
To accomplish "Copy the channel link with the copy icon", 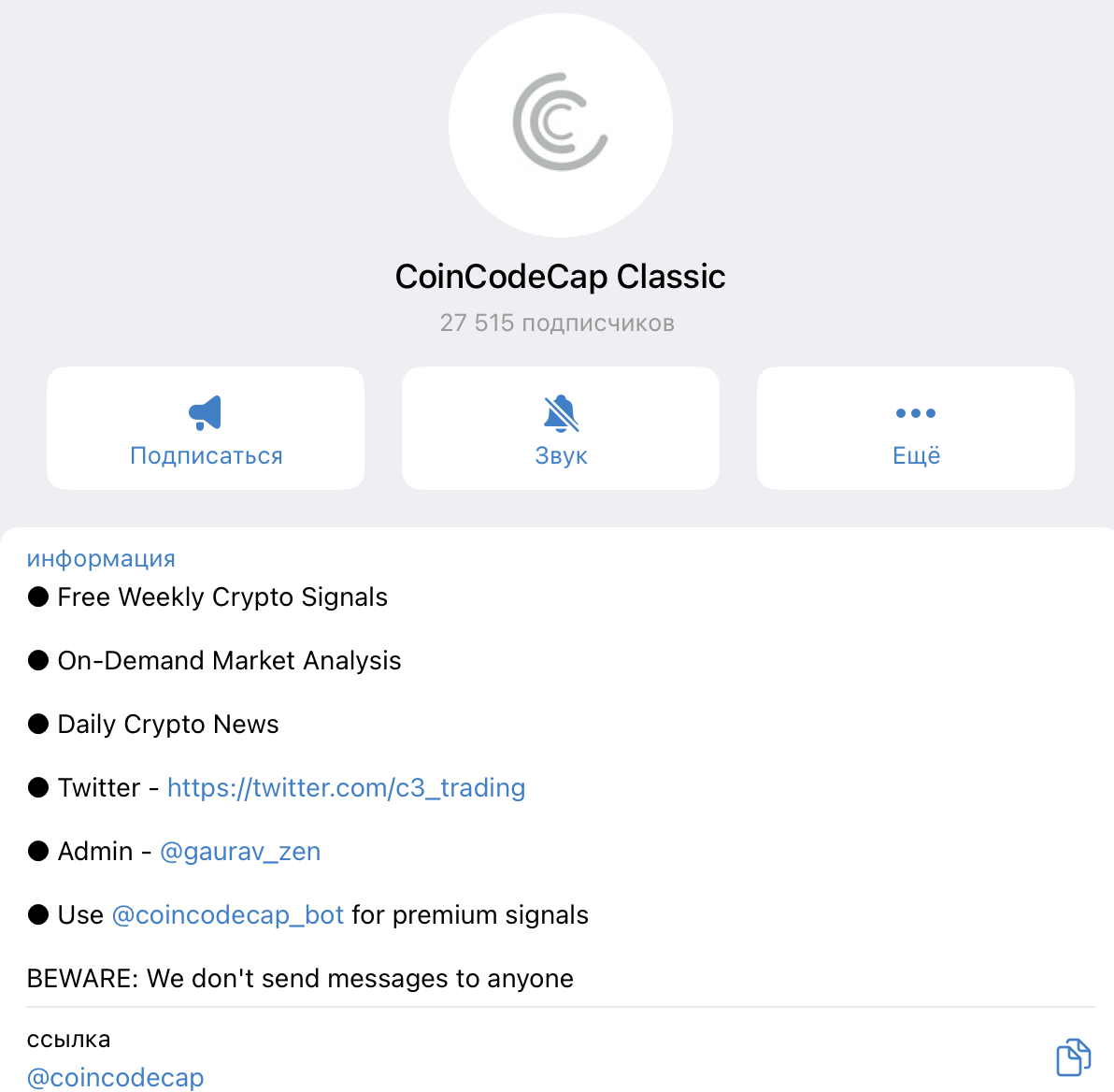I will point(1073,1057).
